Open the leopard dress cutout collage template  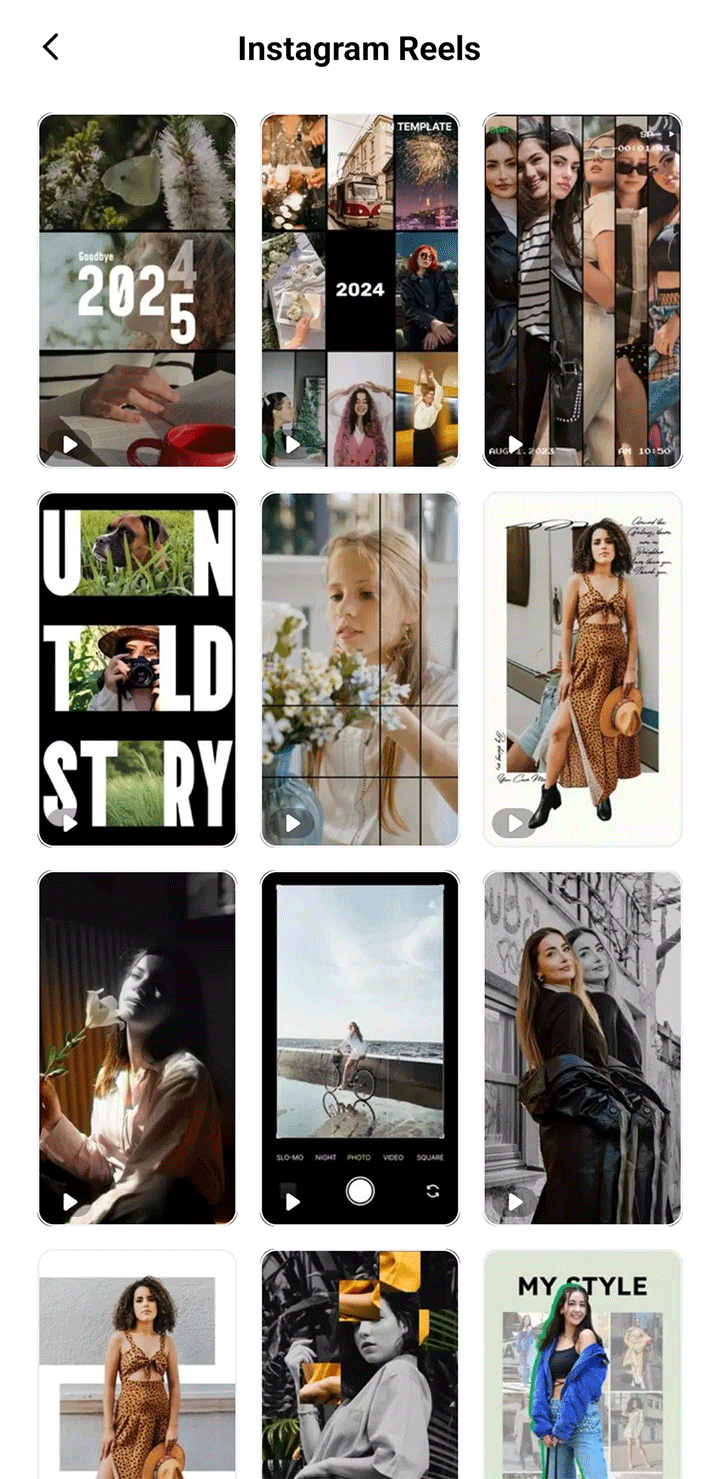pos(582,668)
